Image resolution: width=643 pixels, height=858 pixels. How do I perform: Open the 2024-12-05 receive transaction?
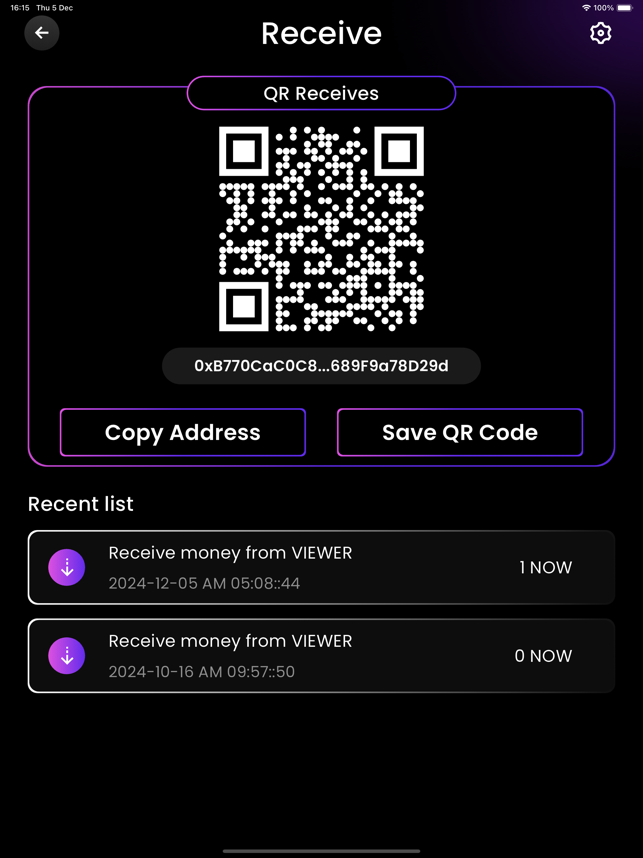pos(321,567)
